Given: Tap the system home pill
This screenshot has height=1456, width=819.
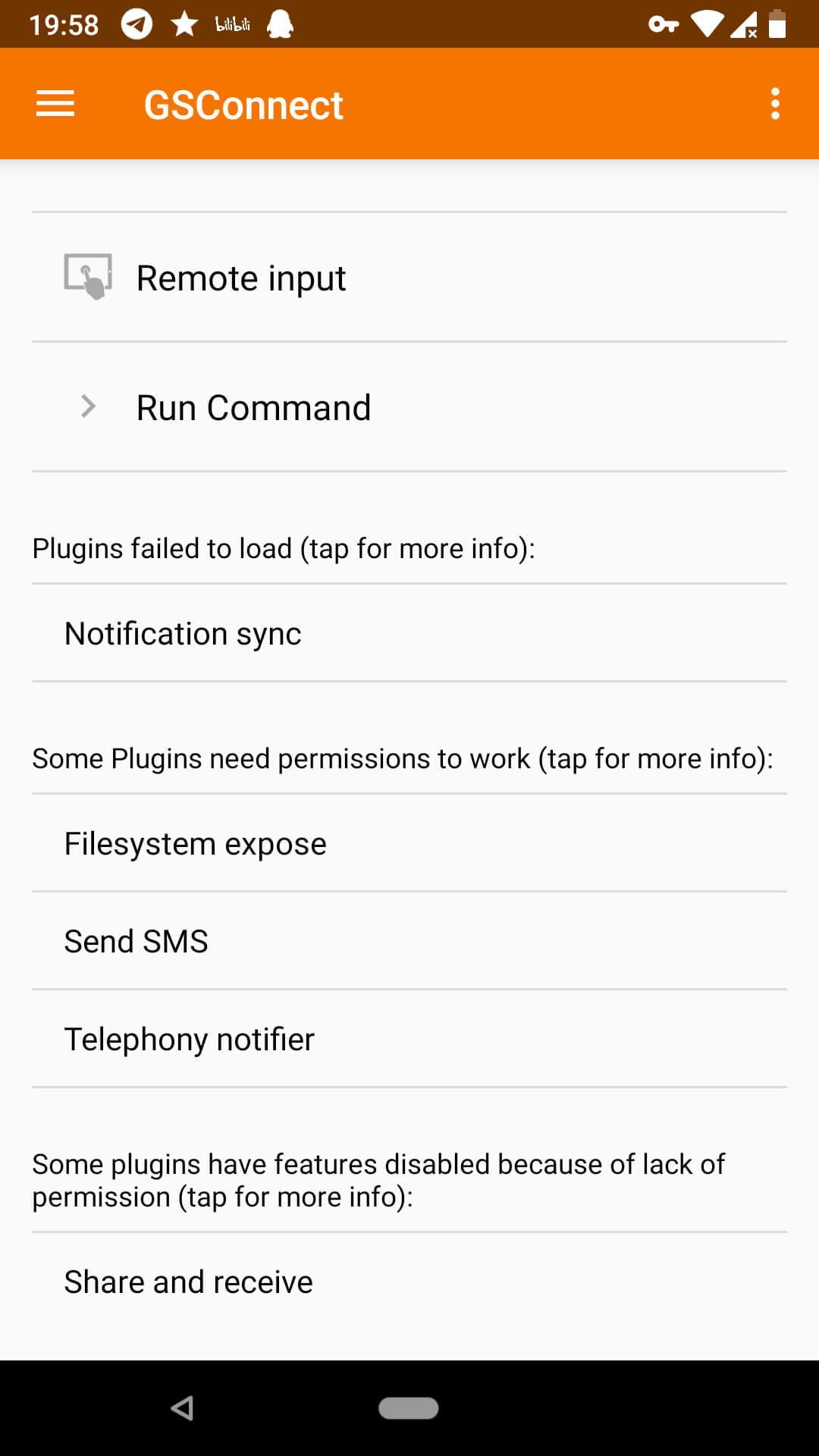Looking at the screenshot, I should pos(409,1408).
